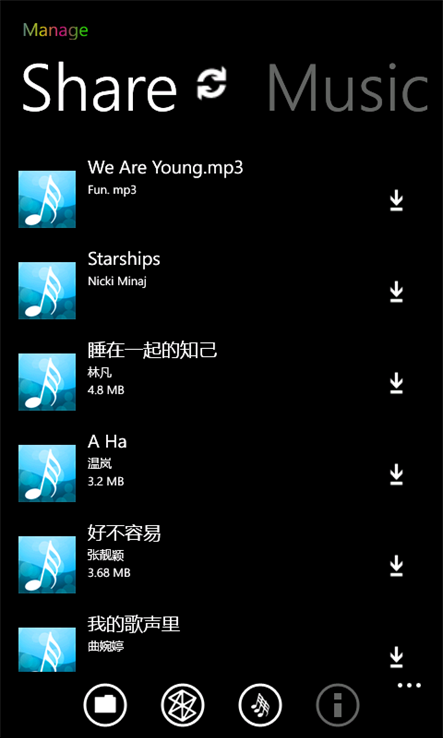
Task: Switch to the Music pivot tab
Action: (347, 88)
